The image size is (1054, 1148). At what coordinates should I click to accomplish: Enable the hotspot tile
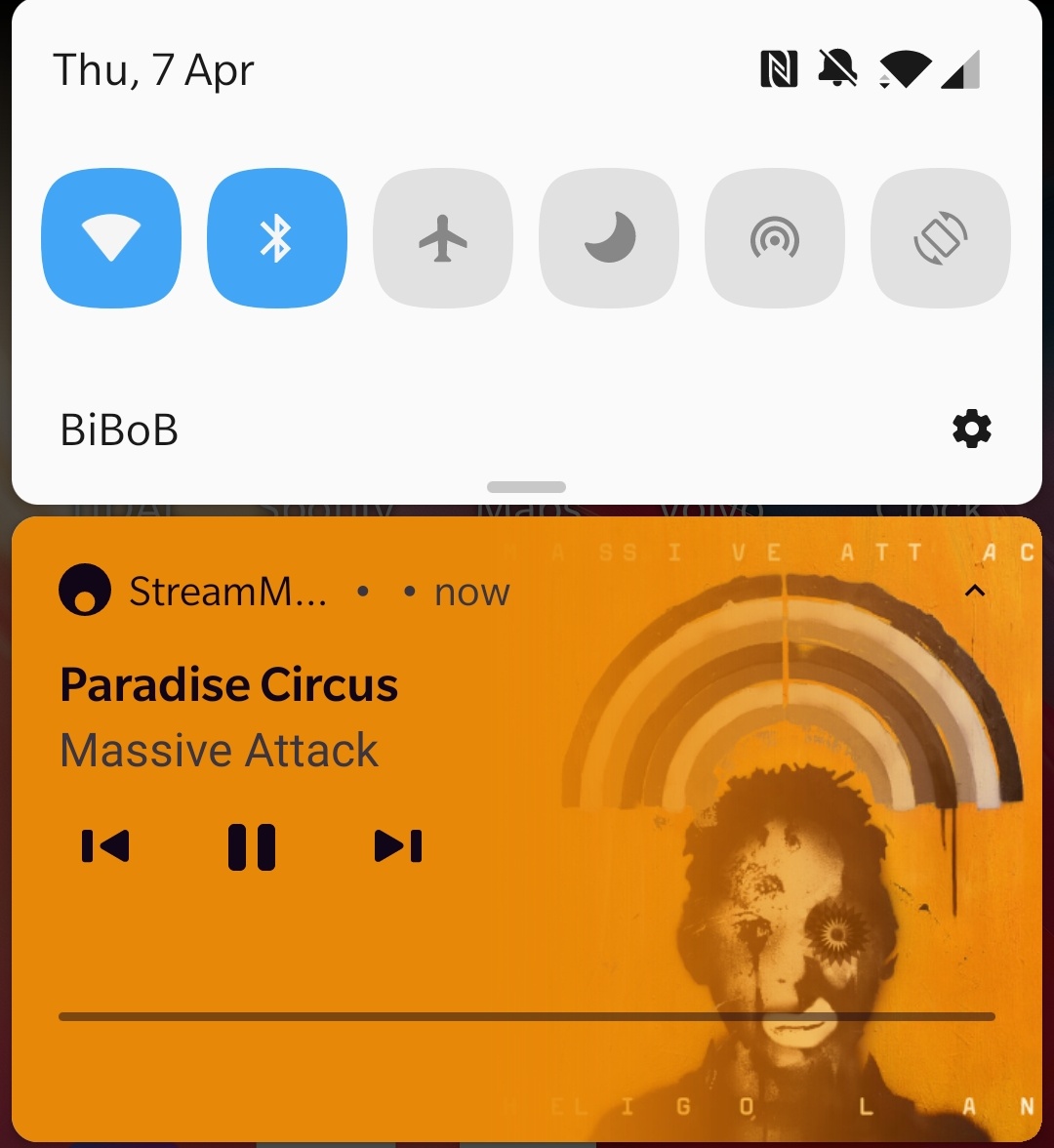click(774, 238)
